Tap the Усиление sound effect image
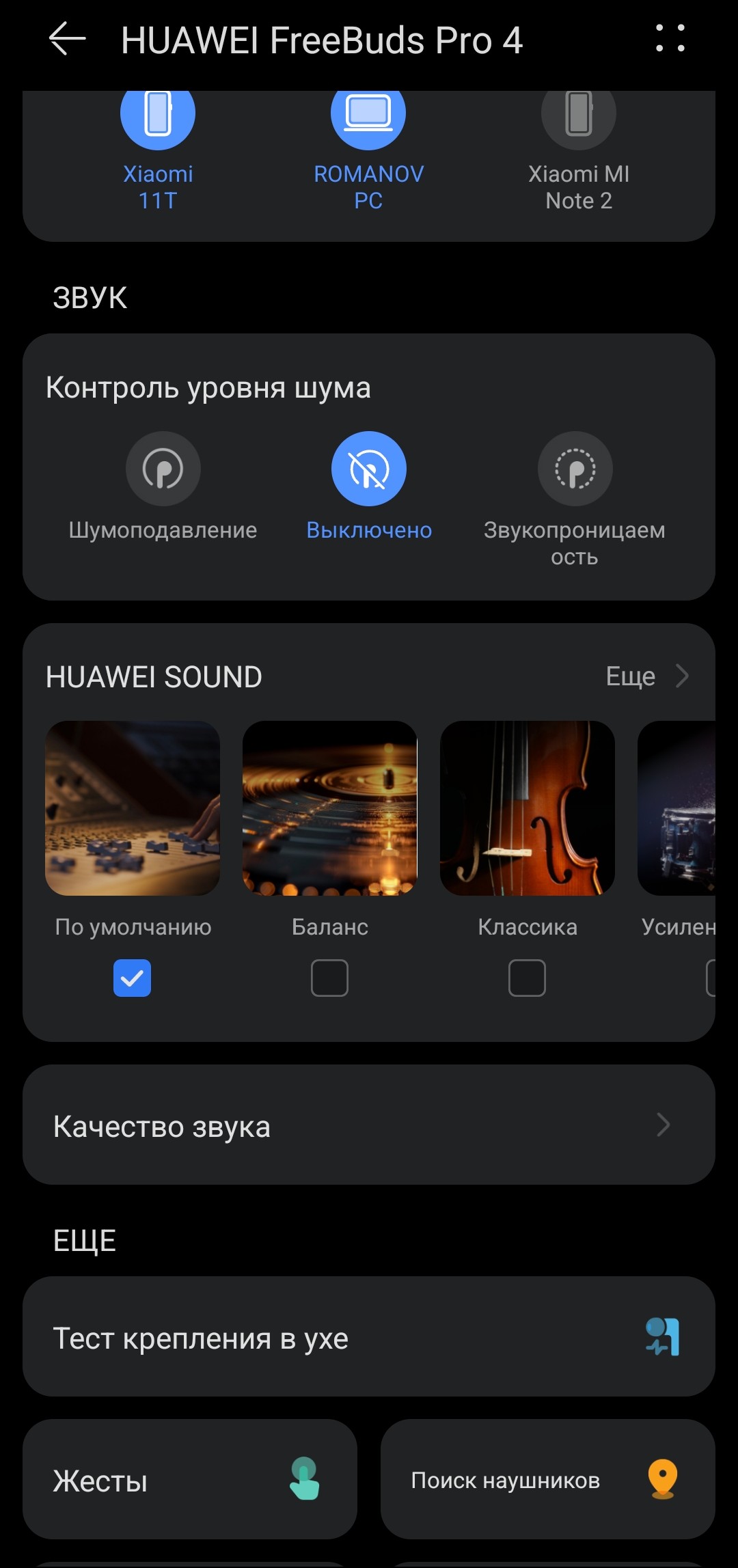This screenshot has height=1568, width=738. tap(676, 808)
